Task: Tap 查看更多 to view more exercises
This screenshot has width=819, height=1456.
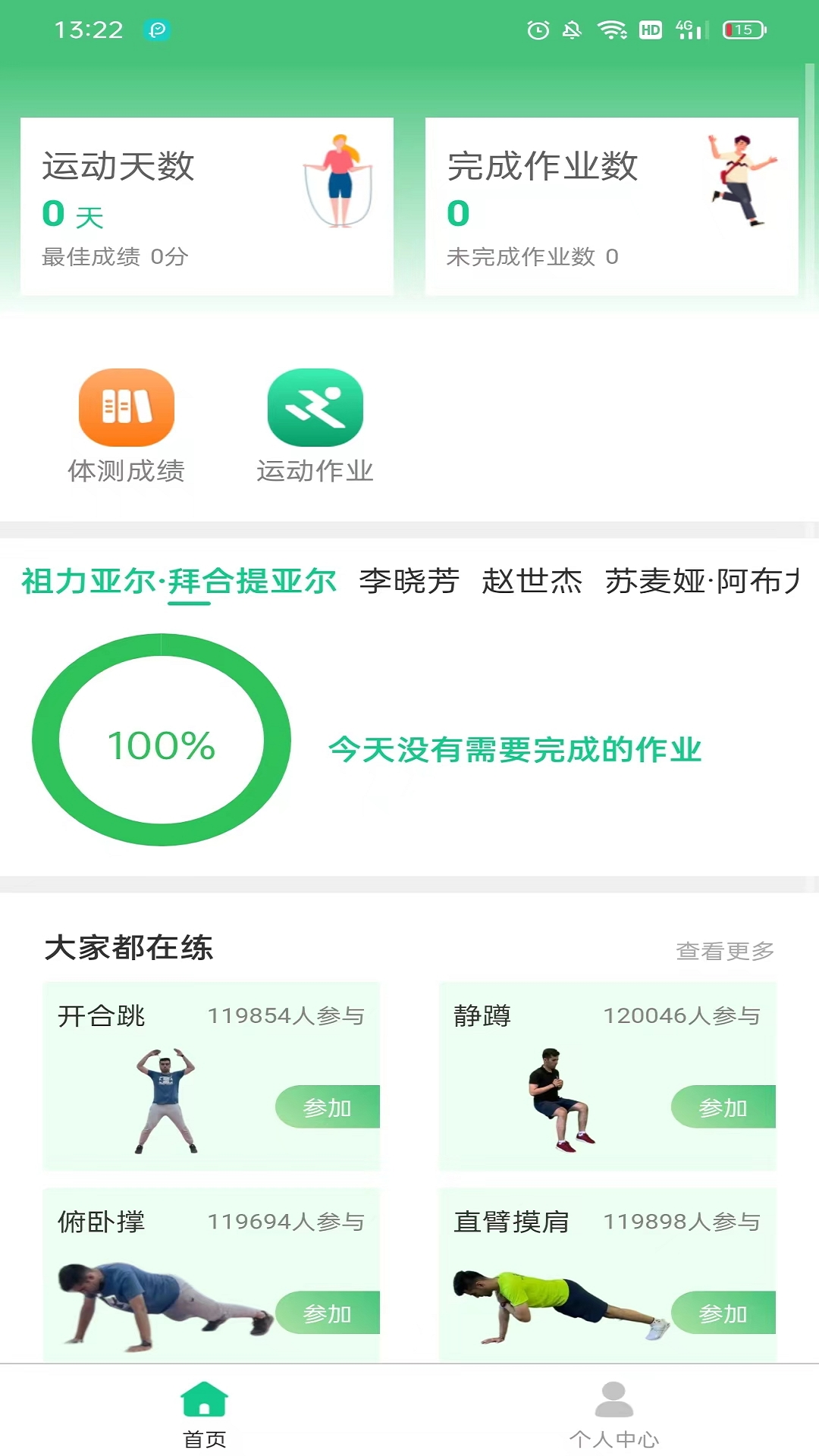Action: click(x=724, y=950)
